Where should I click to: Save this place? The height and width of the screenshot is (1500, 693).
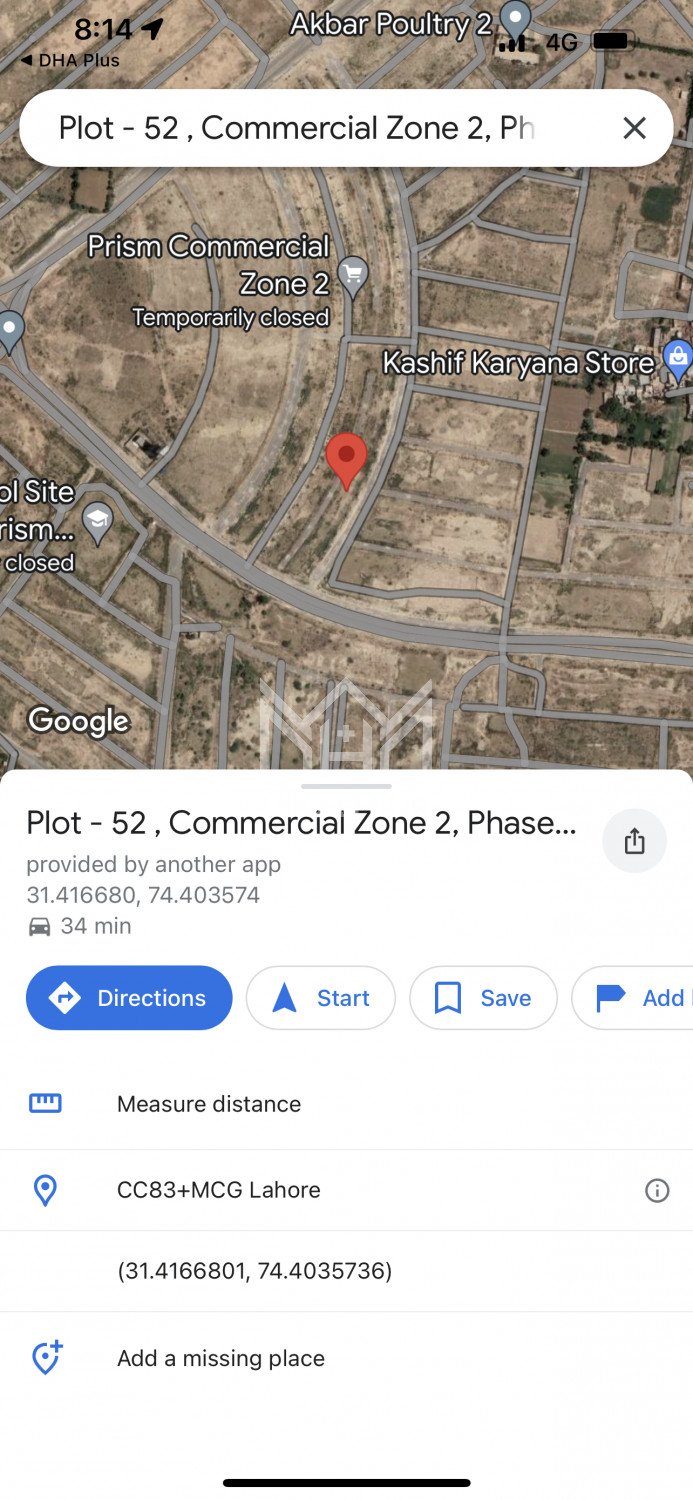click(483, 998)
